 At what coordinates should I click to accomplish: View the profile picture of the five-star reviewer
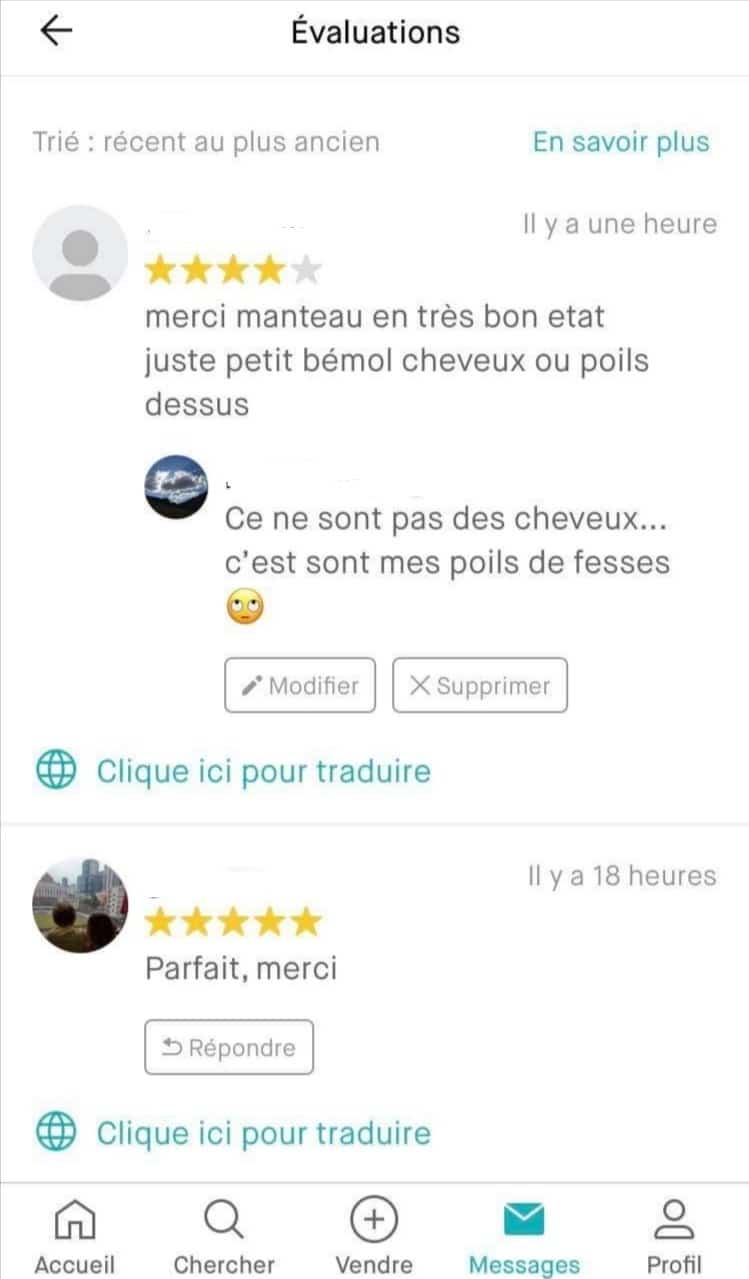pyautogui.click(x=80, y=905)
